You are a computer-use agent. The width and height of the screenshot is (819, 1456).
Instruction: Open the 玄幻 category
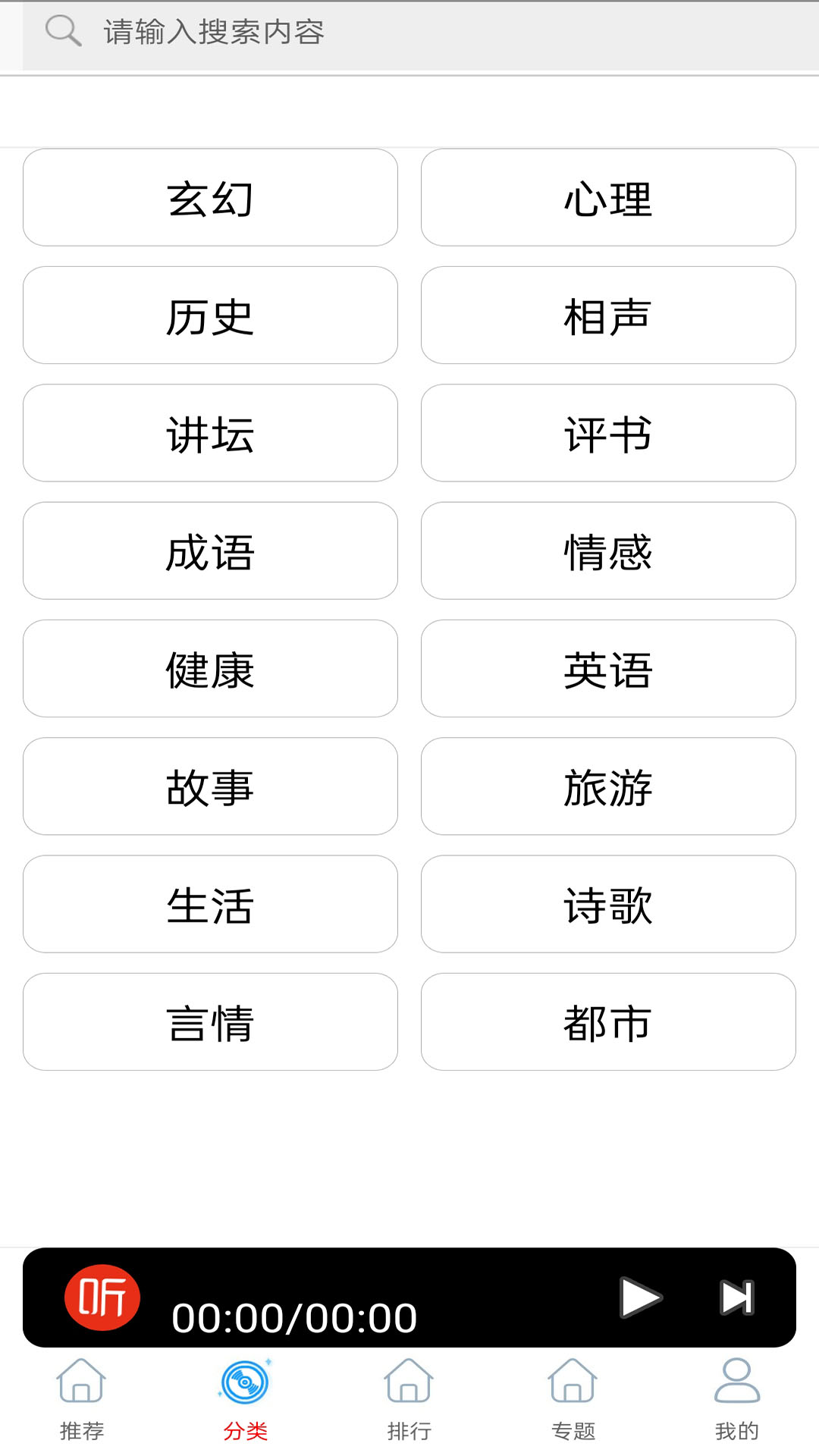pyautogui.click(x=210, y=197)
